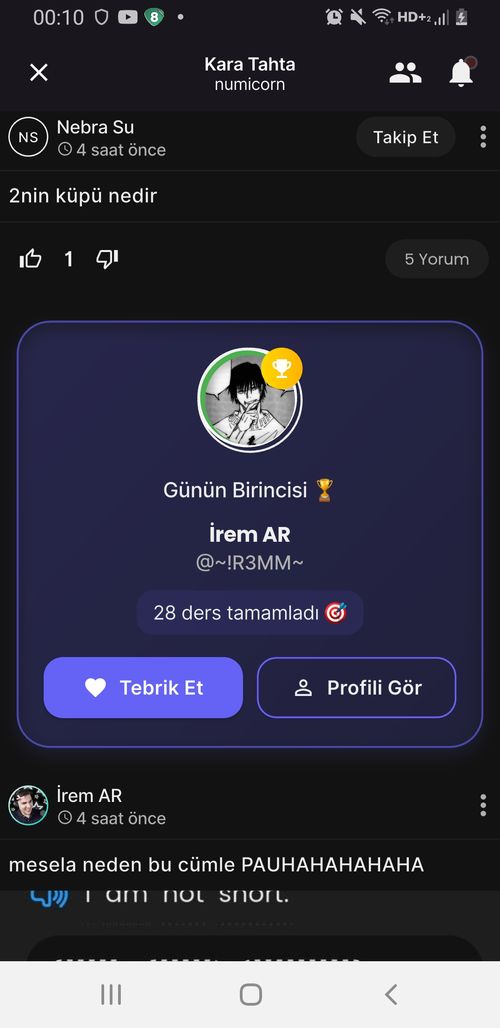Viewport: 500px width, 1028px height.
Task: Follow Nebra Su with Takip Et
Action: 406,137
